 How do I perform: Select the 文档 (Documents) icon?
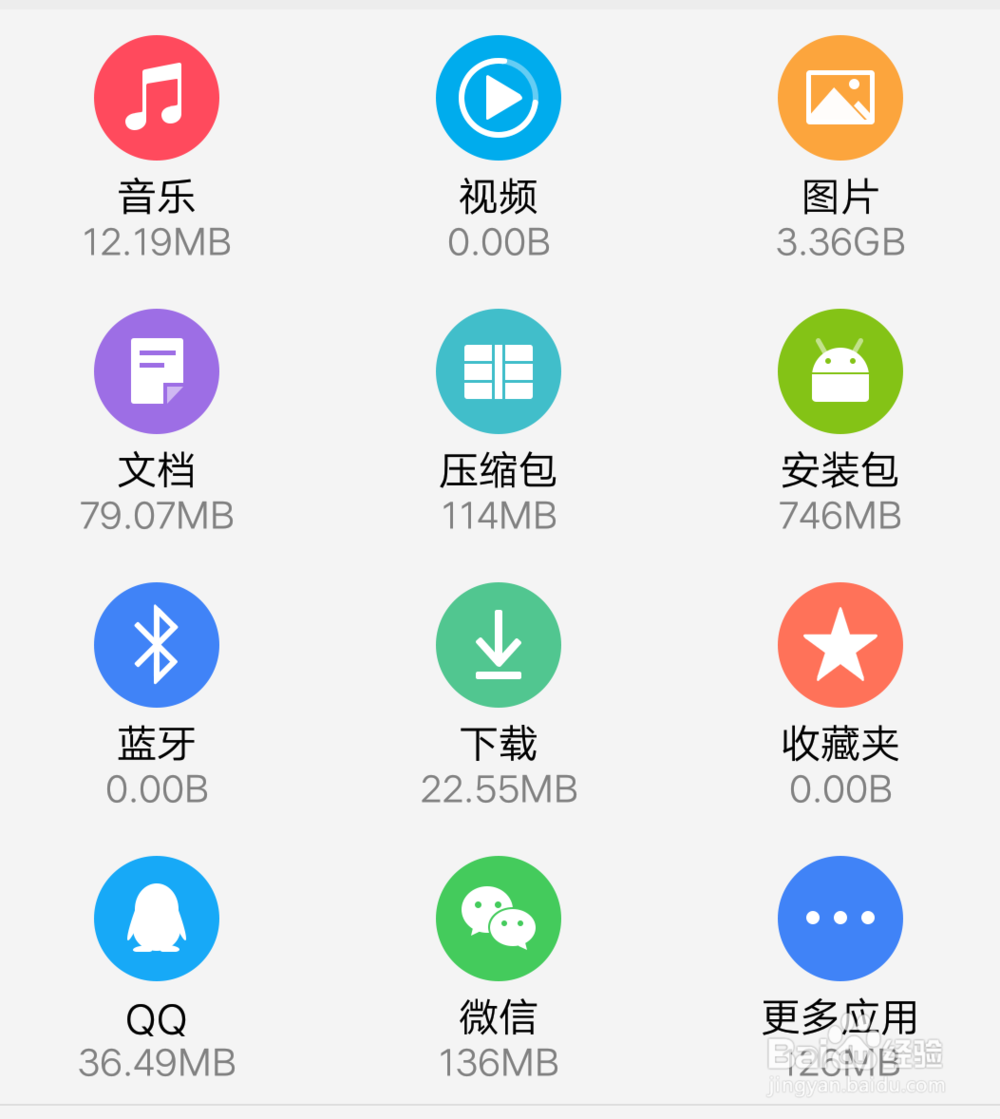point(156,370)
